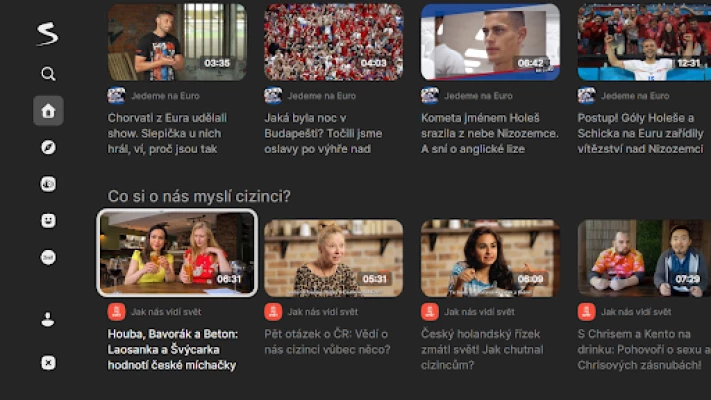
Task: Tap the close X icon in sidebar
Action: pyautogui.click(x=48, y=363)
